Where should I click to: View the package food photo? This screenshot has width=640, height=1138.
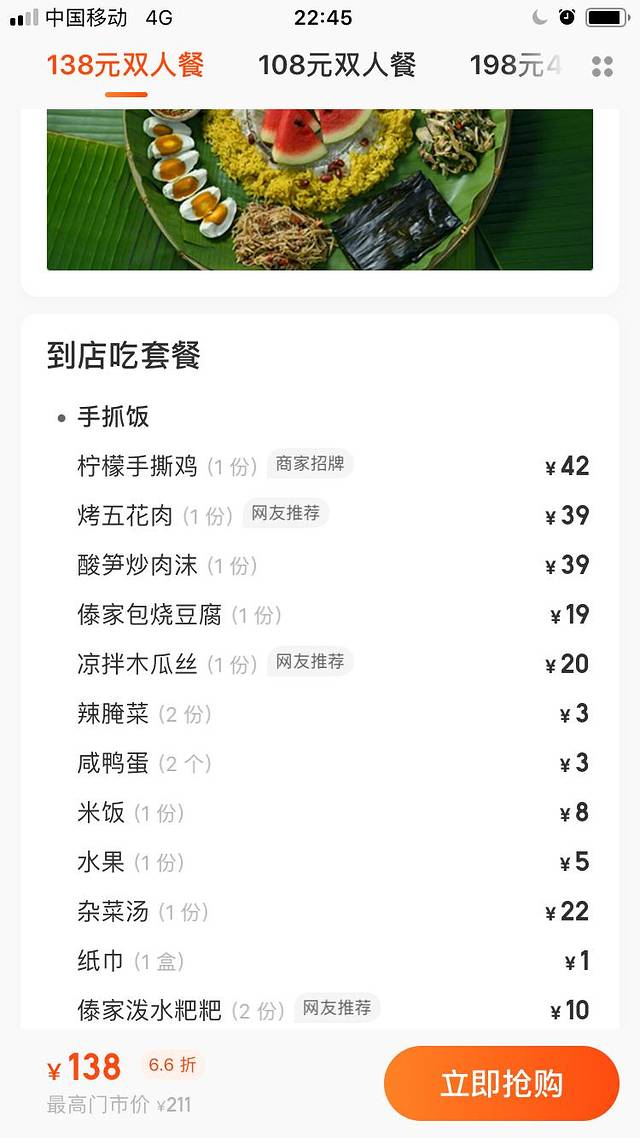[x=320, y=188]
